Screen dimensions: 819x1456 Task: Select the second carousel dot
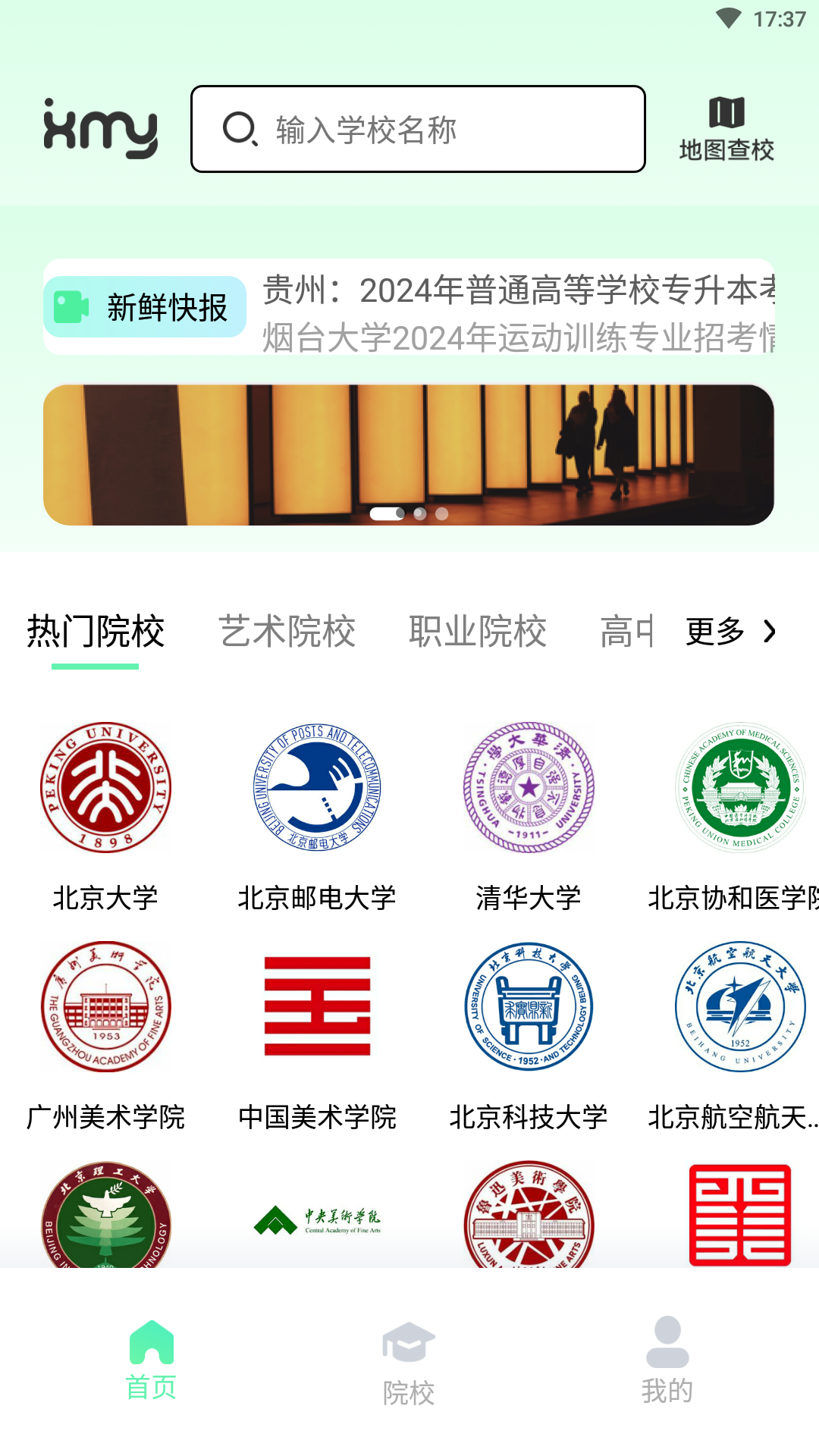419,513
